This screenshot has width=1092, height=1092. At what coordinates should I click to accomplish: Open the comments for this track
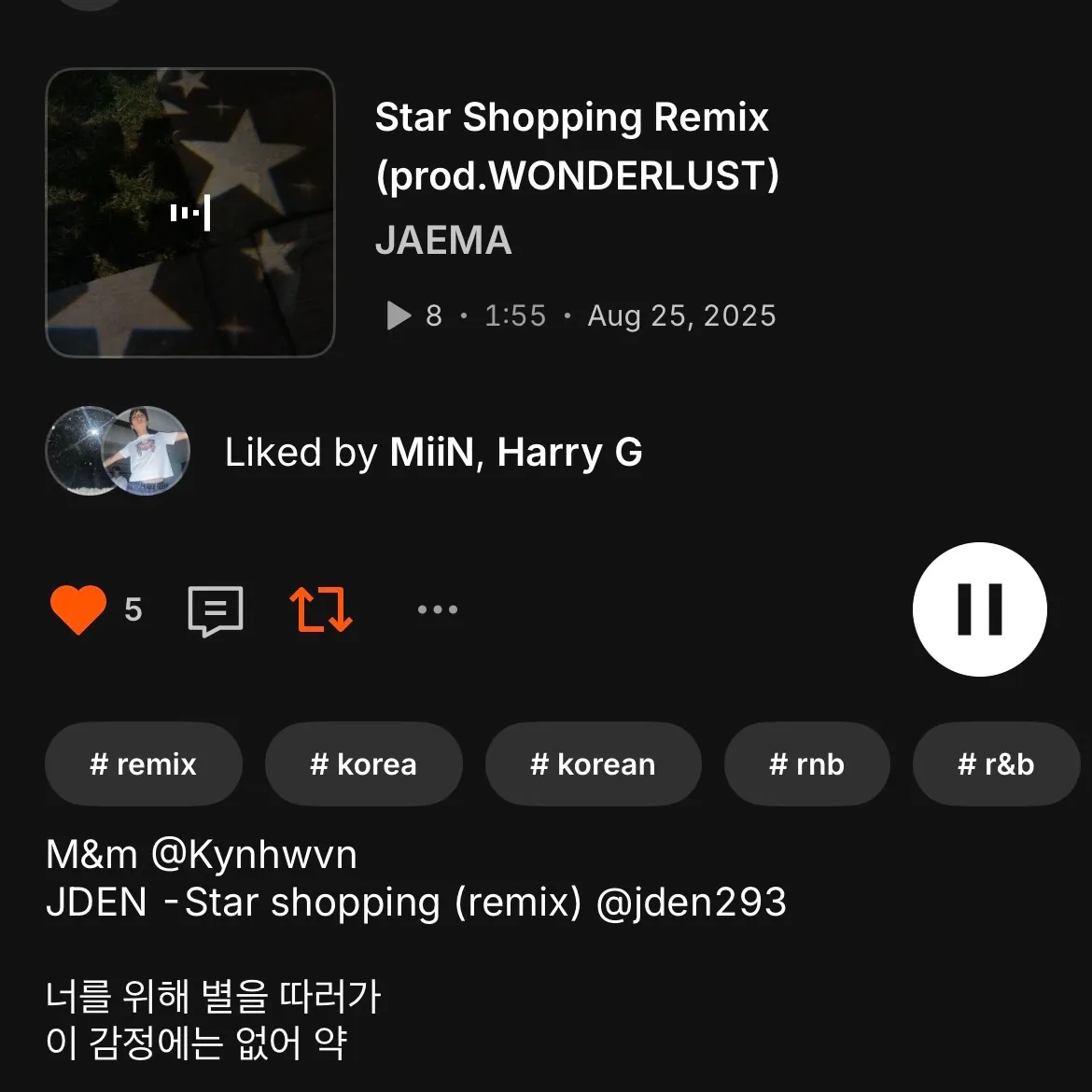pos(216,610)
